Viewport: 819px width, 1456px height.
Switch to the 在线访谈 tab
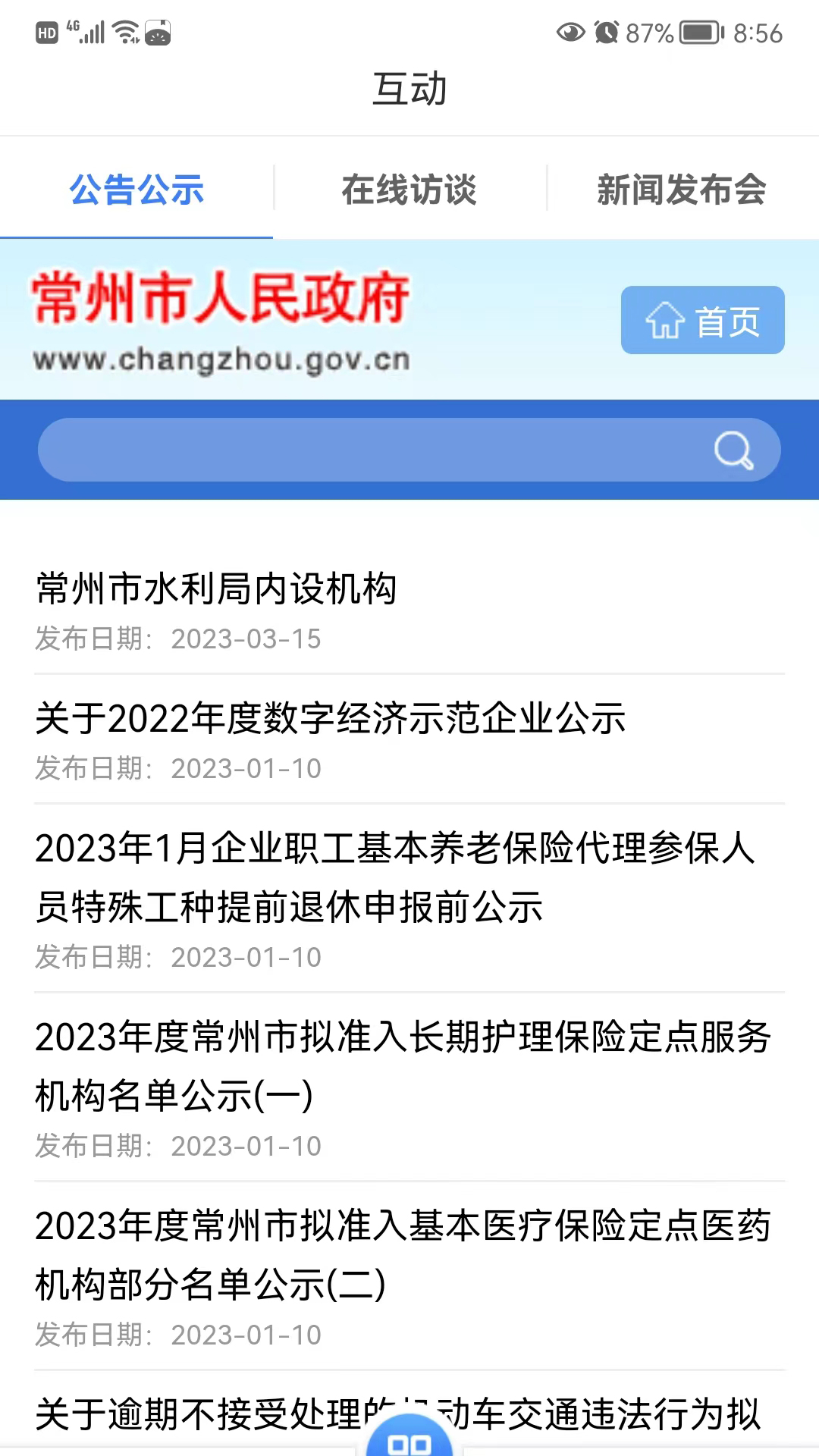[409, 190]
